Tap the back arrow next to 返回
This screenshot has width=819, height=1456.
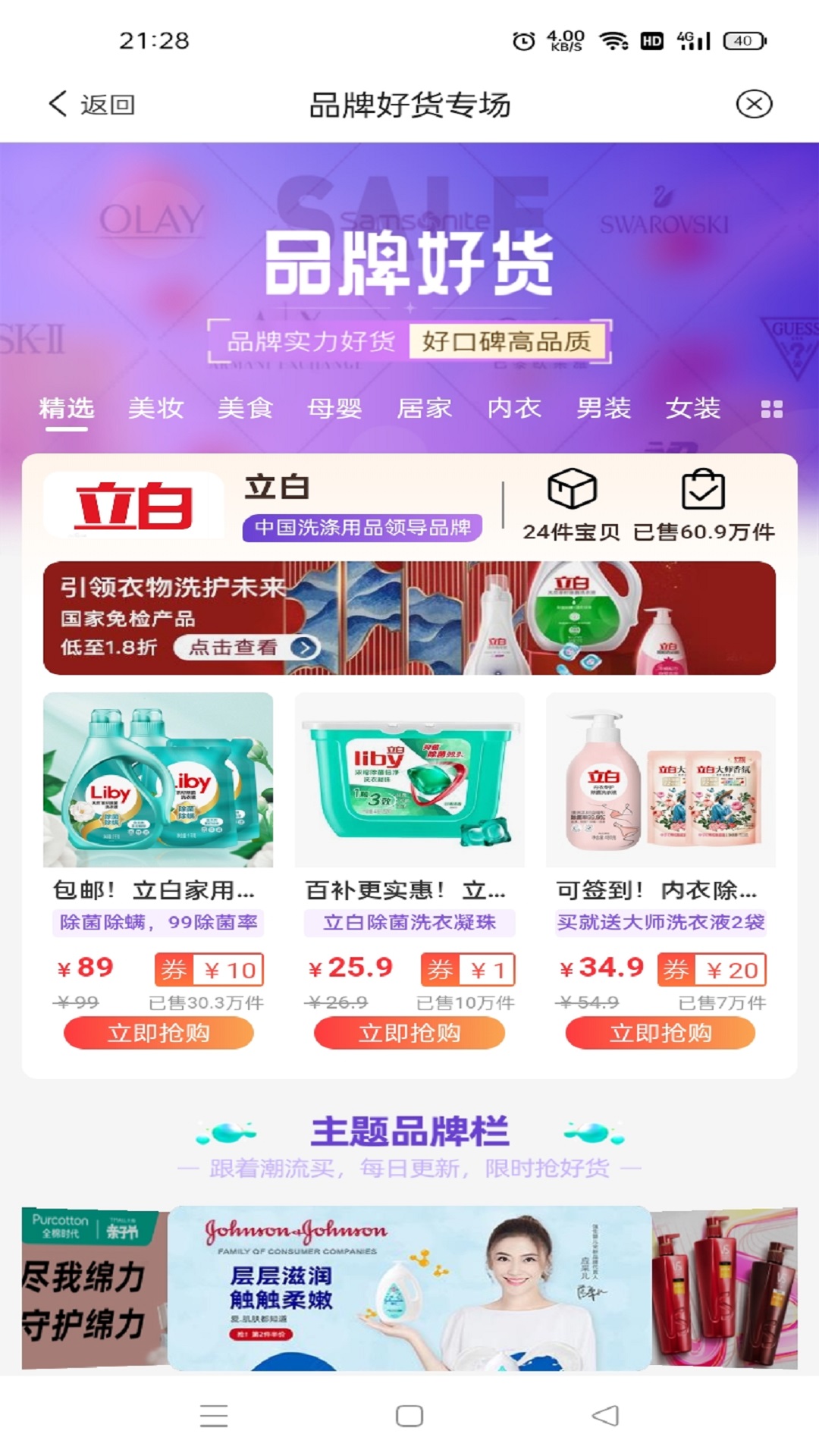57,104
